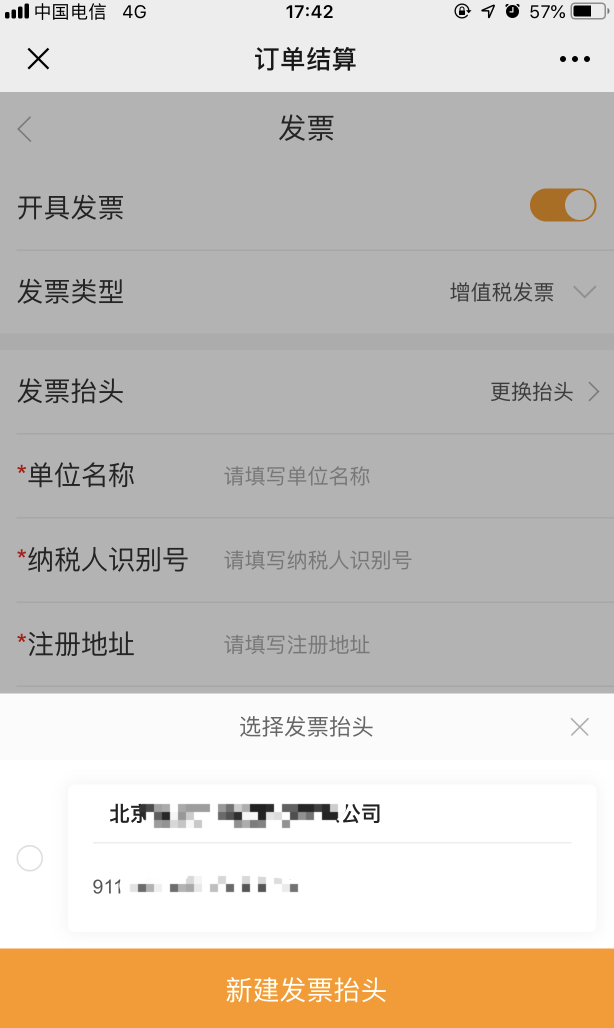Viewport: 614px width, 1028px height.
Task: Choose the 北京 company invoice header card
Action: pos(332,858)
